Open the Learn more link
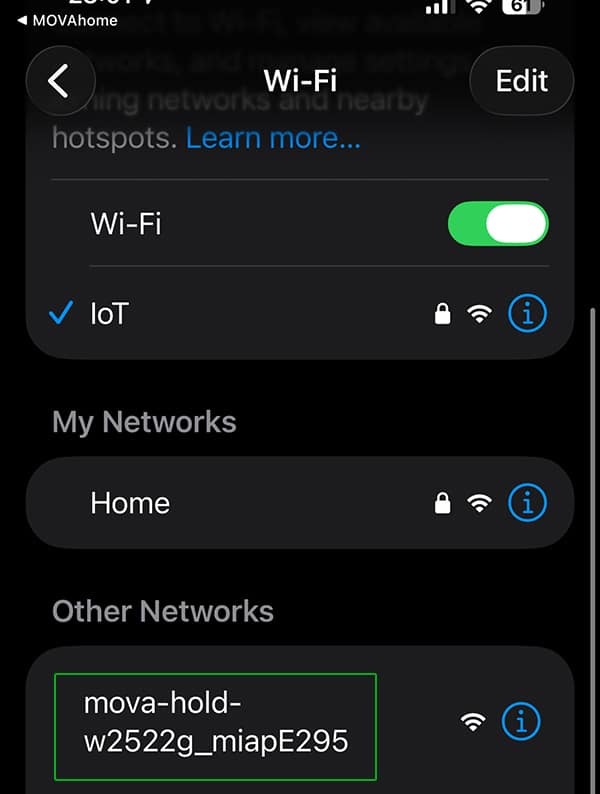The height and width of the screenshot is (794, 600). click(273, 138)
